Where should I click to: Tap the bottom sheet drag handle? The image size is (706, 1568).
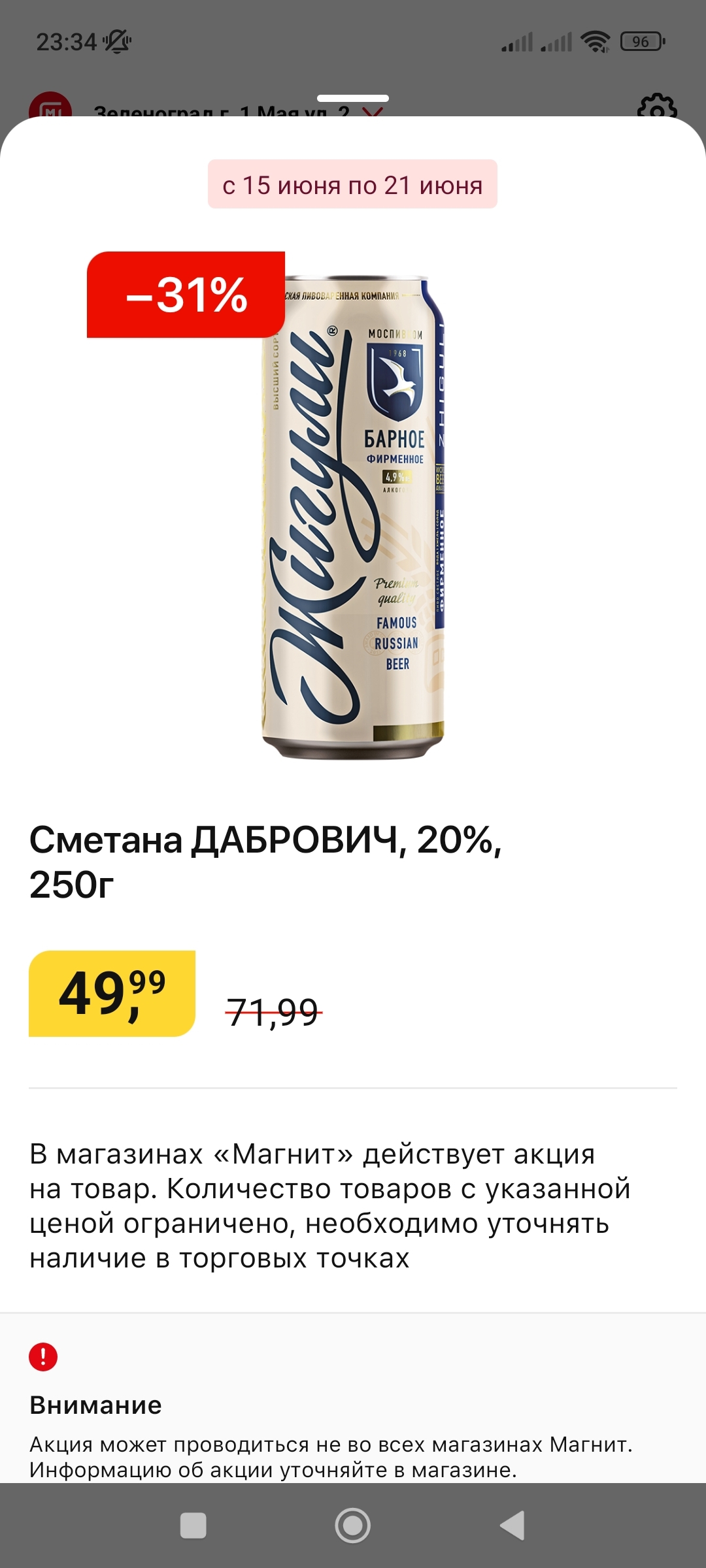click(353, 99)
